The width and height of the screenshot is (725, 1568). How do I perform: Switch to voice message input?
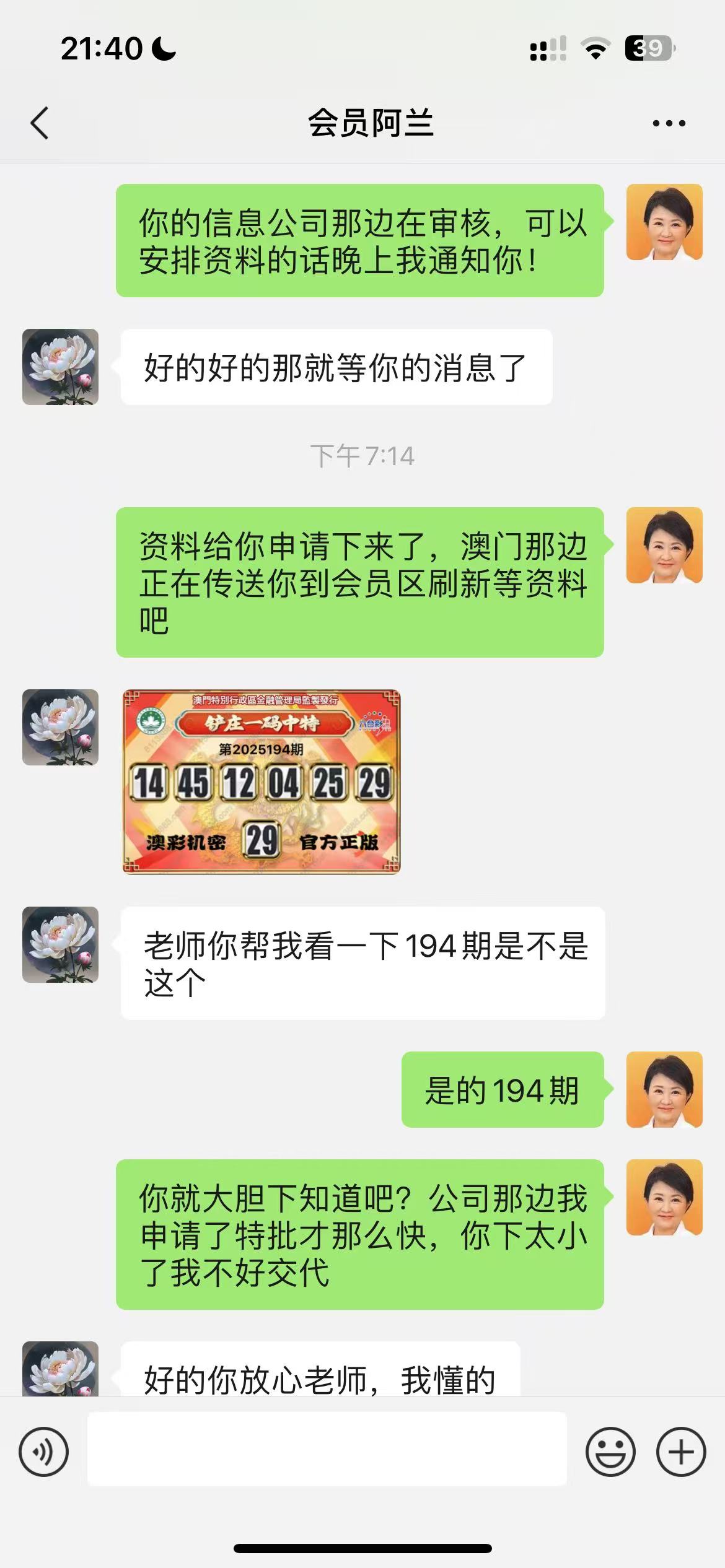tap(43, 1452)
